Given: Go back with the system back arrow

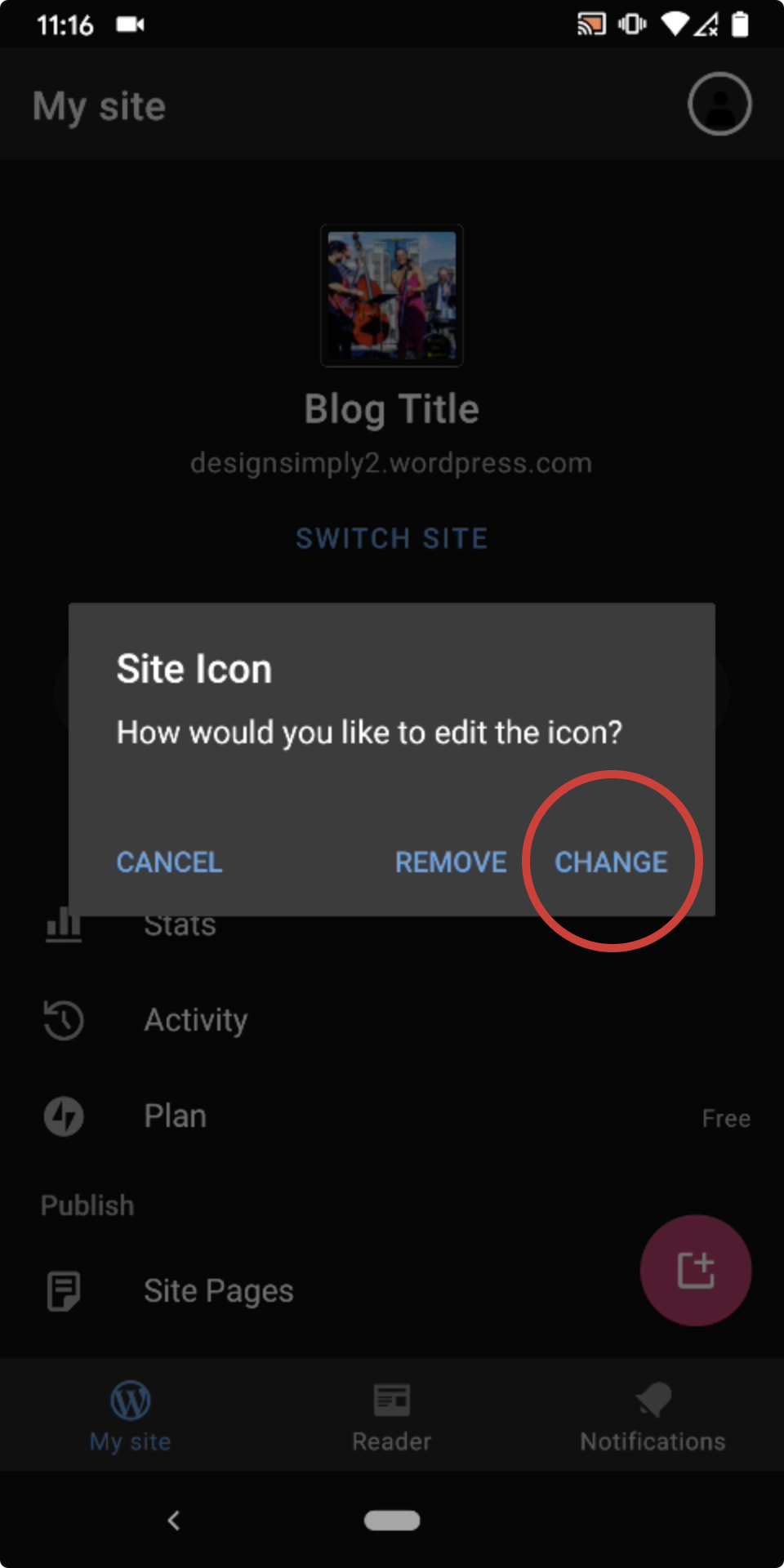Looking at the screenshot, I should [x=173, y=1520].
